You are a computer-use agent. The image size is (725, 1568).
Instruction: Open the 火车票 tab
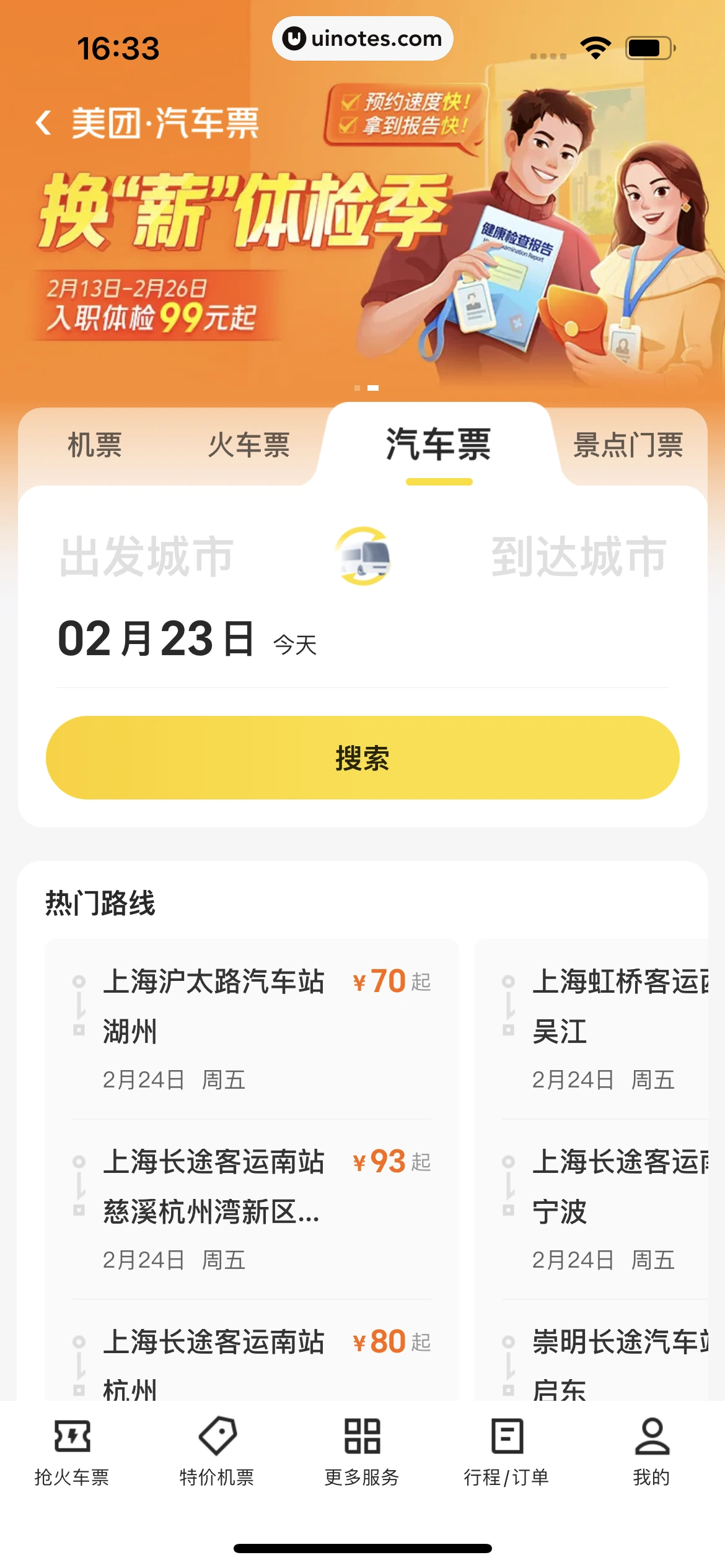pos(249,446)
